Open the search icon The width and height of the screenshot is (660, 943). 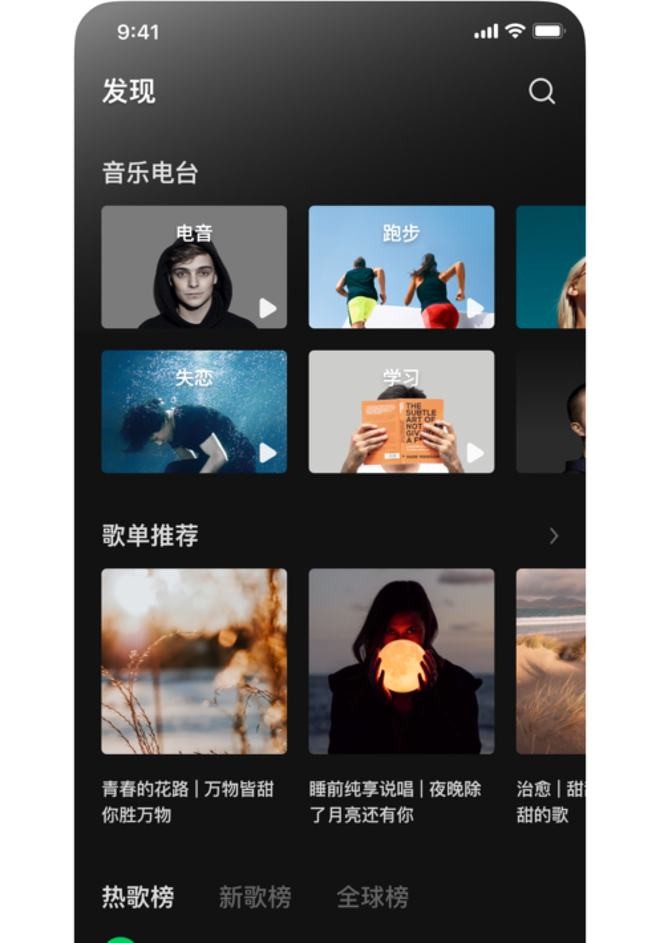[541, 92]
